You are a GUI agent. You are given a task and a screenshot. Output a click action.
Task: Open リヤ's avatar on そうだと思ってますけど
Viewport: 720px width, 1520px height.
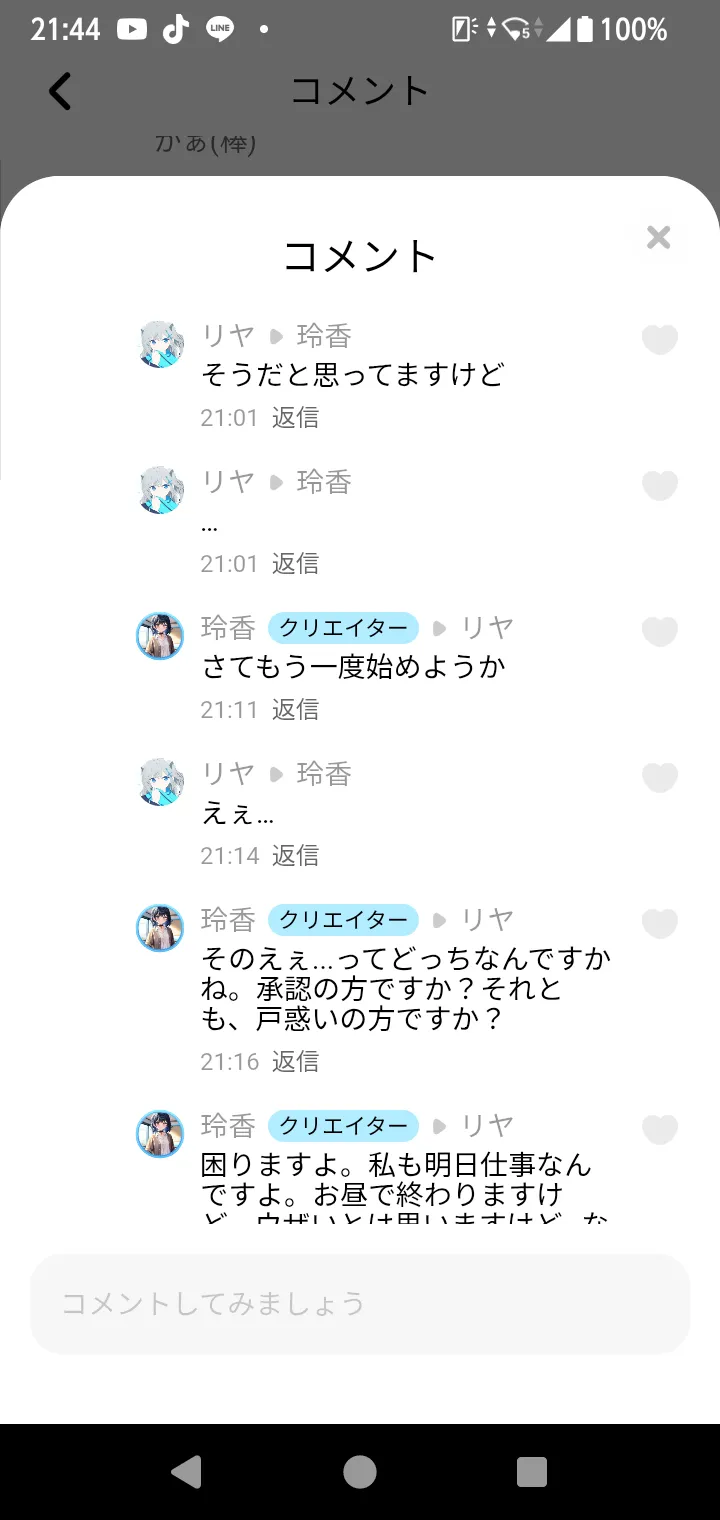tap(160, 344)
